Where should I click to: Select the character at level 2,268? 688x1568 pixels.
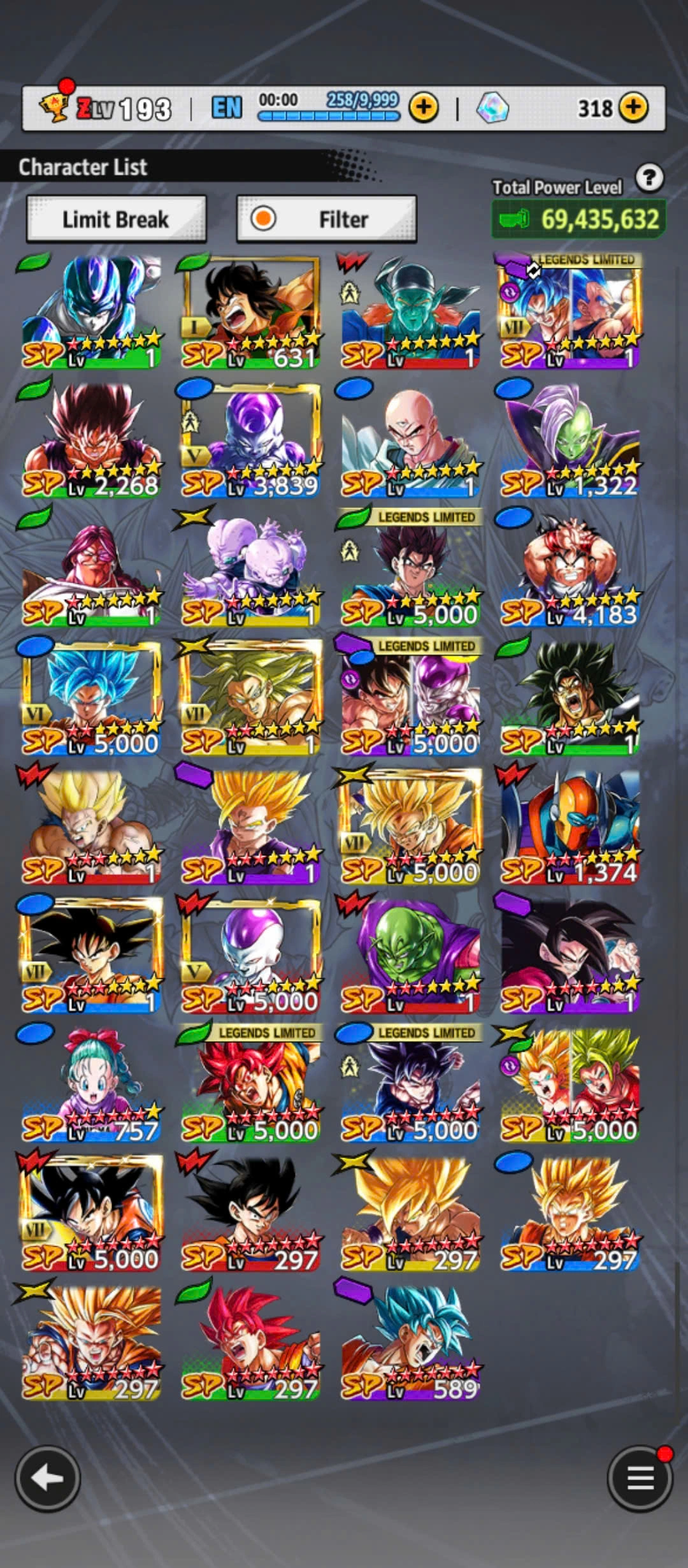pyautogui.click(x=92, y=441)
